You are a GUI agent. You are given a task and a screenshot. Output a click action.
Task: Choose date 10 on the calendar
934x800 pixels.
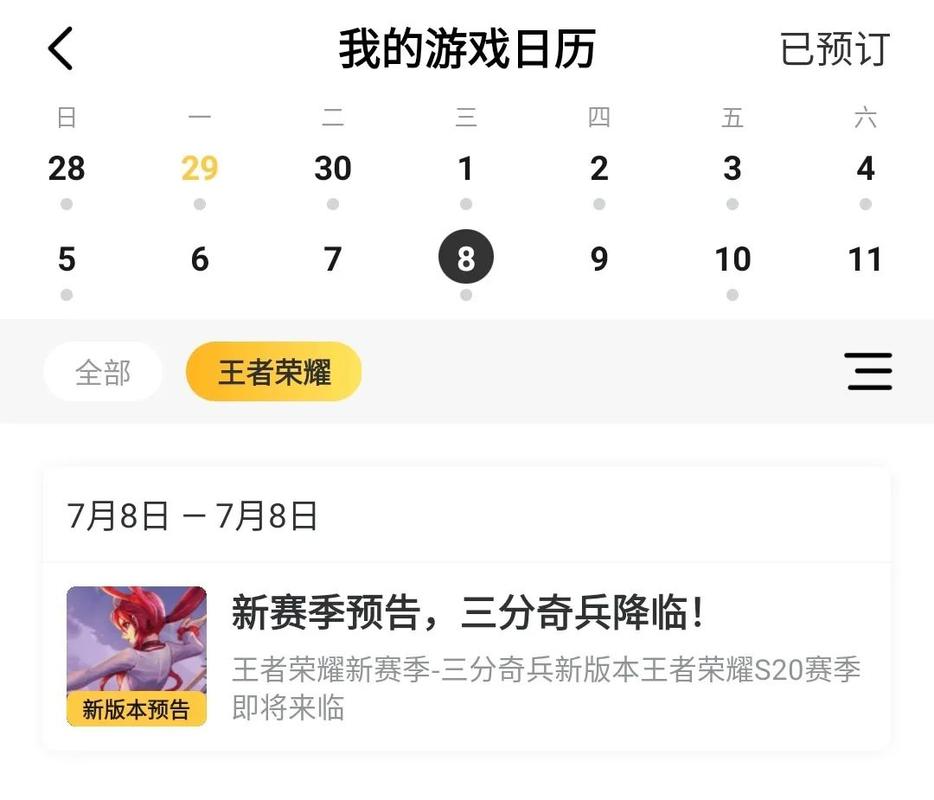[x=732, y=260]
